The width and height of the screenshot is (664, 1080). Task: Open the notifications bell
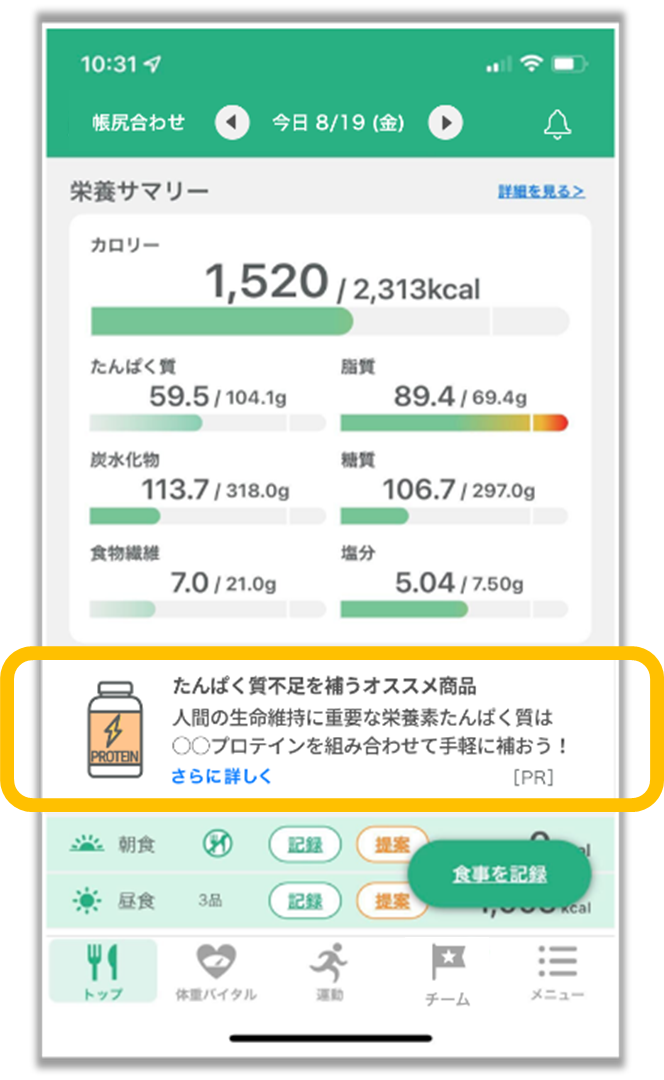tap(557, 125)
